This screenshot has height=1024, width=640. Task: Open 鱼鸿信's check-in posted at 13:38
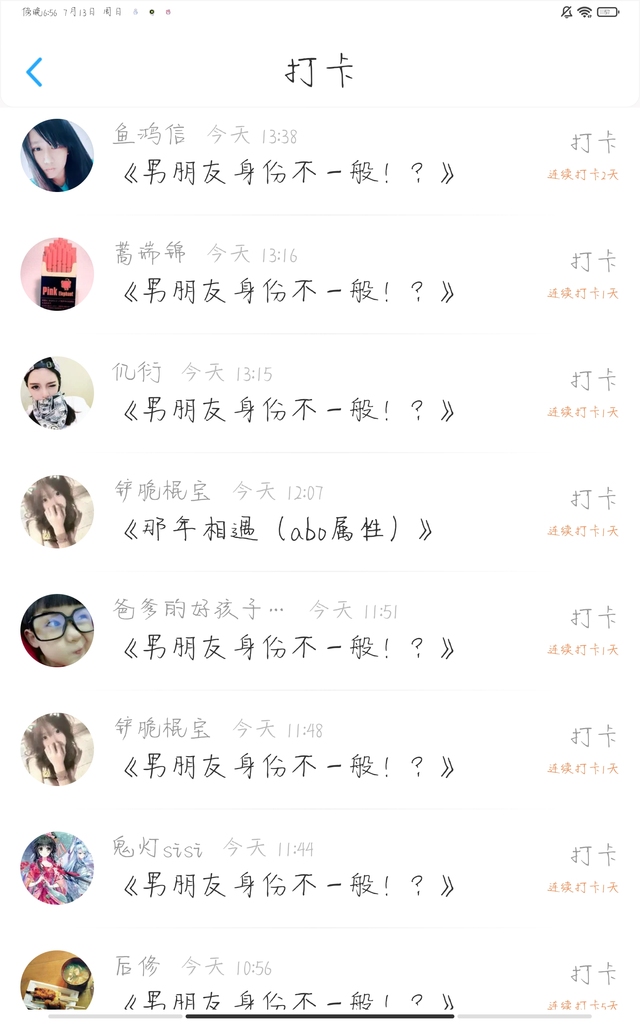[288, 173]
